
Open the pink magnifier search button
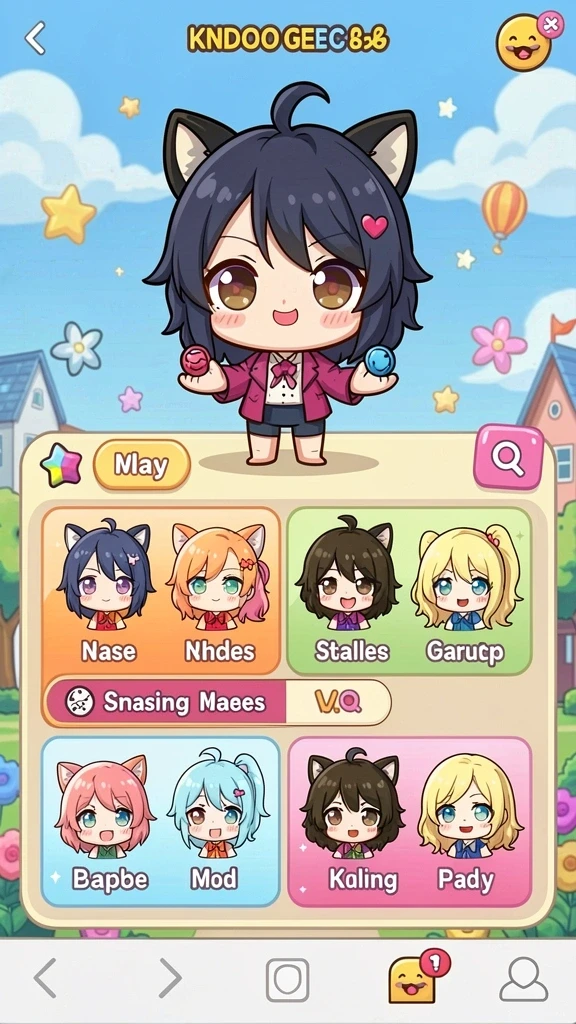click(509, 458)
